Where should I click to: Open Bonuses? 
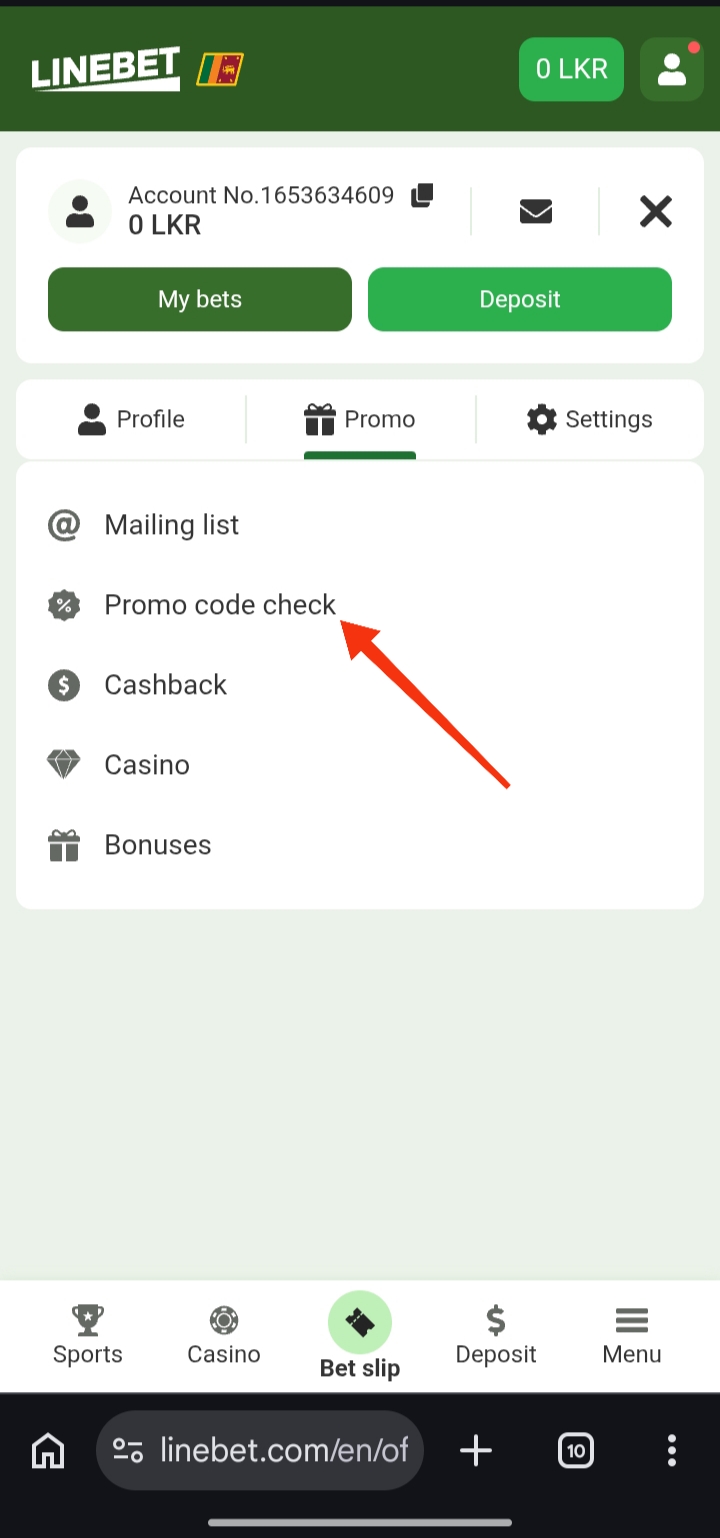[x=360, y=845]
